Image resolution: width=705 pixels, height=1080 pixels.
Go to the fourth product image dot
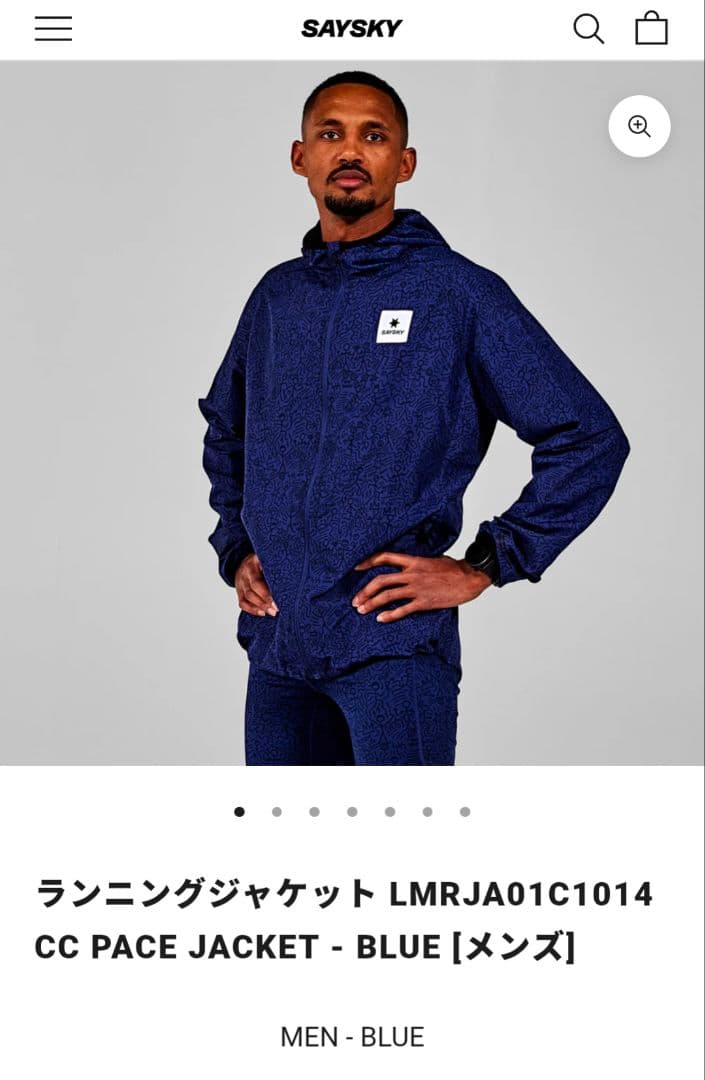tap(352, 812)
